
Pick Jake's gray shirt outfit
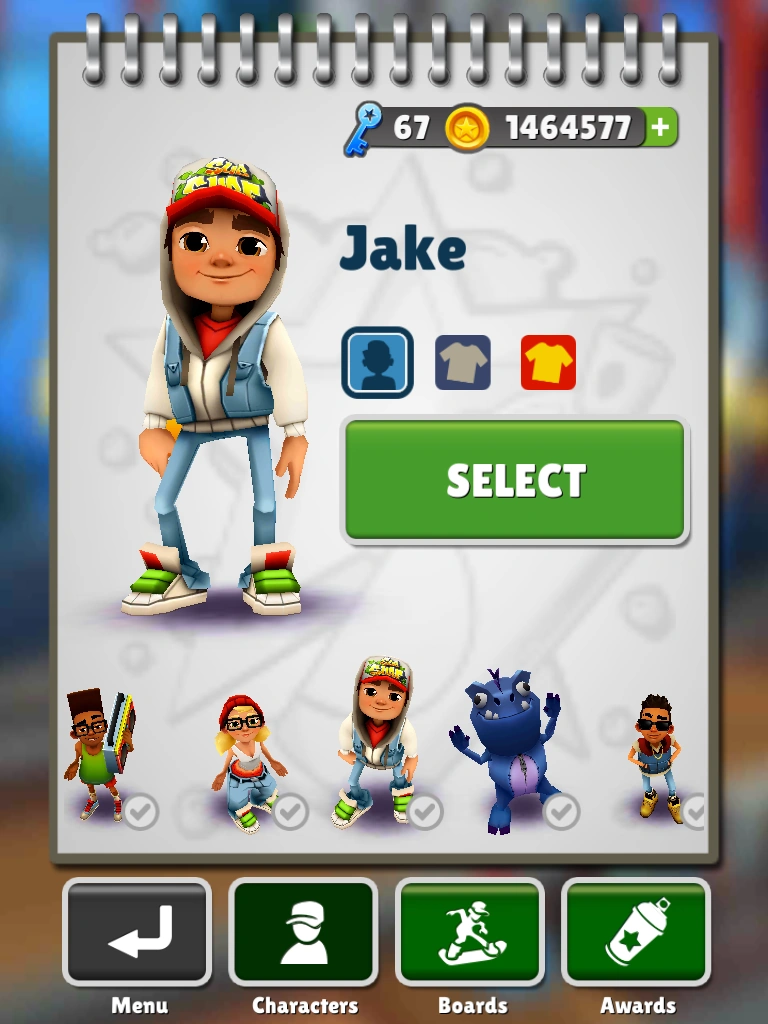pos(462,362)
